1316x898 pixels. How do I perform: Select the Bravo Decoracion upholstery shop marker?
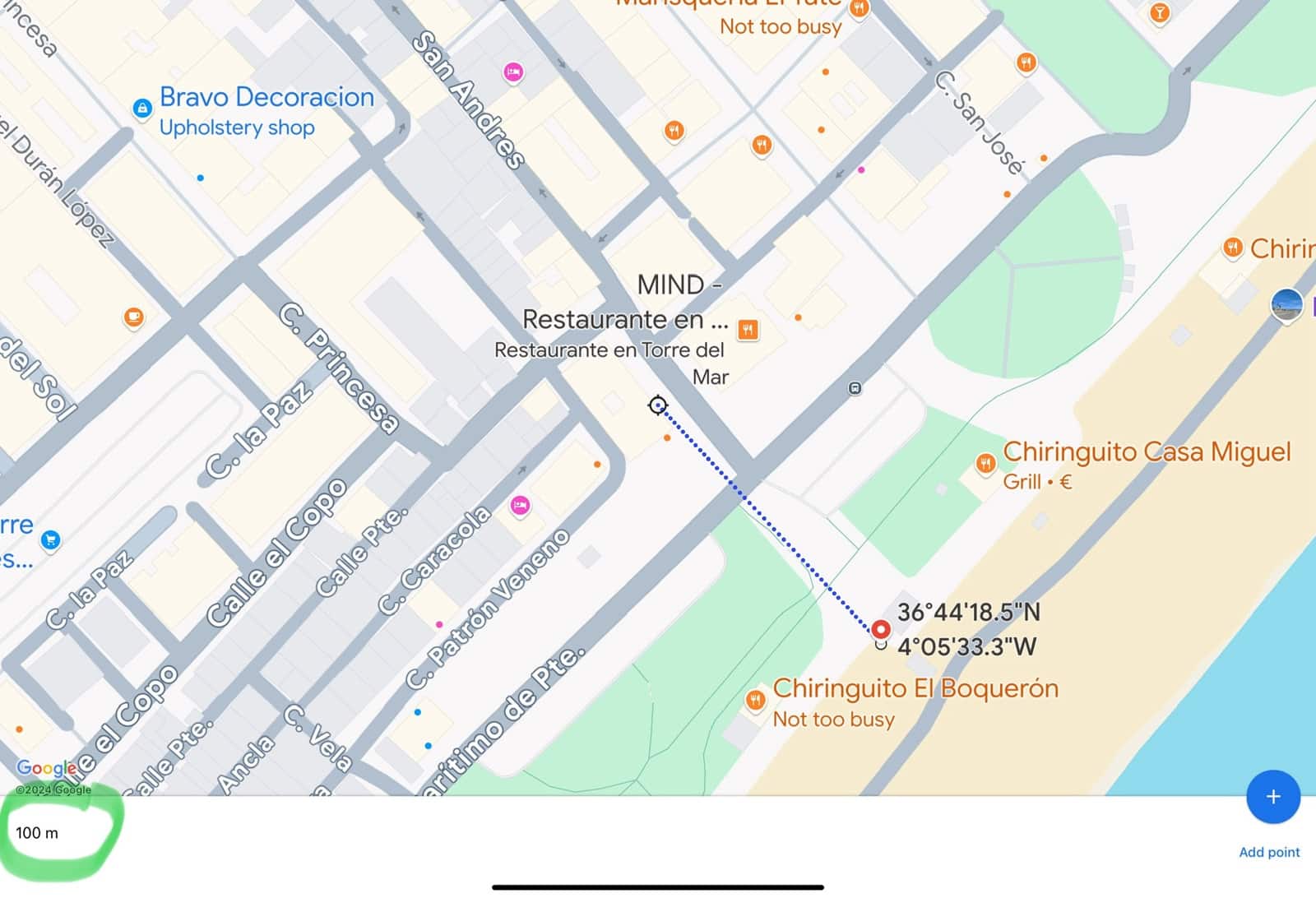[142, 108]
